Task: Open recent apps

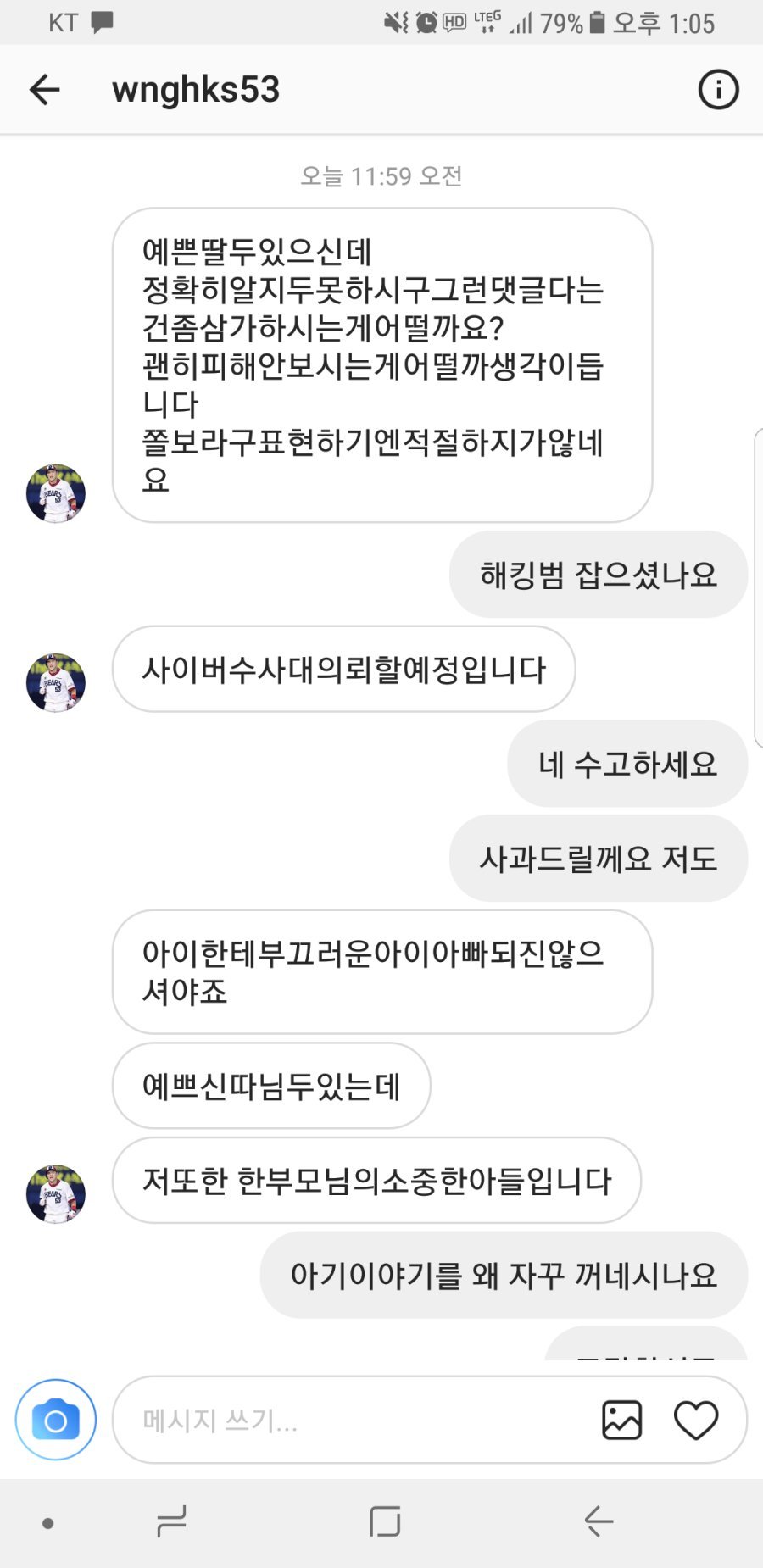Action: (171, 1522)
